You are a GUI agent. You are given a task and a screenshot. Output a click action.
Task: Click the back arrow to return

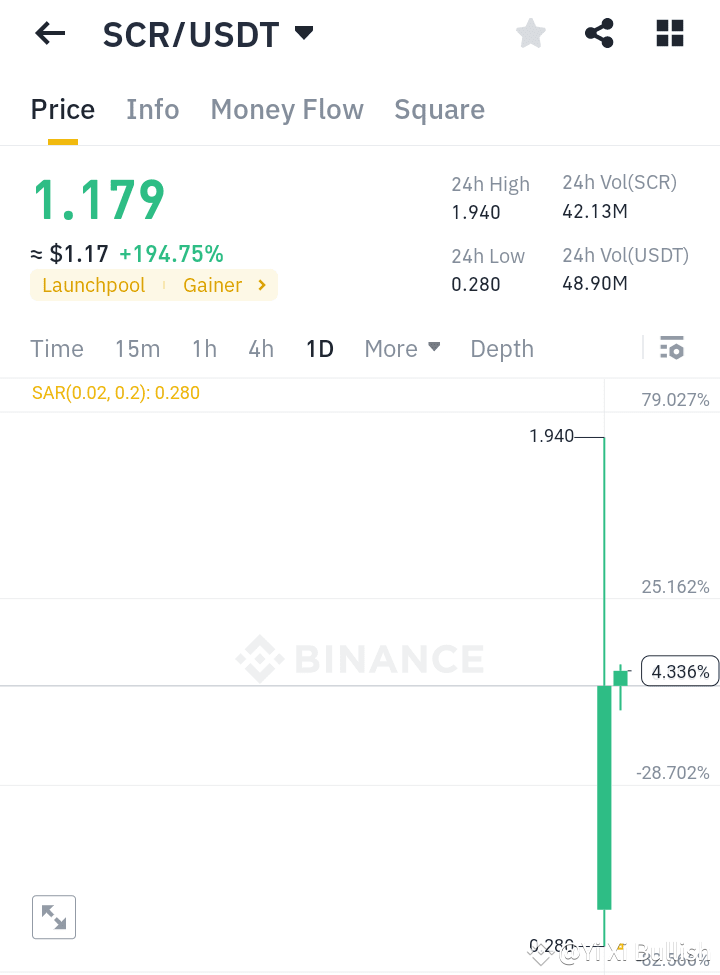coord(48,33)
